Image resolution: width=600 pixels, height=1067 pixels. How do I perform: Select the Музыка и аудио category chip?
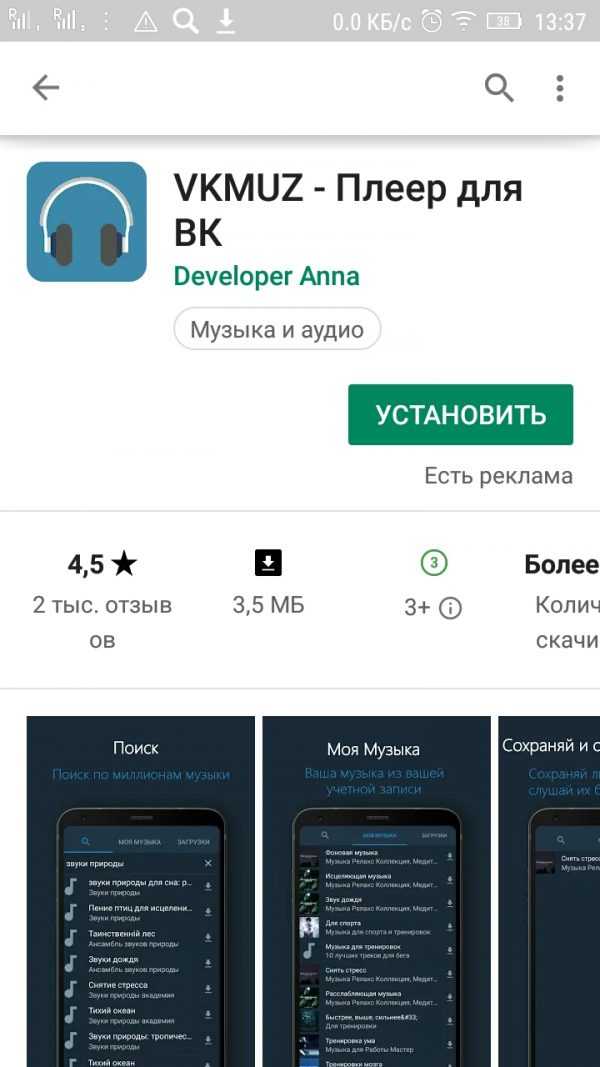(277, 329)
